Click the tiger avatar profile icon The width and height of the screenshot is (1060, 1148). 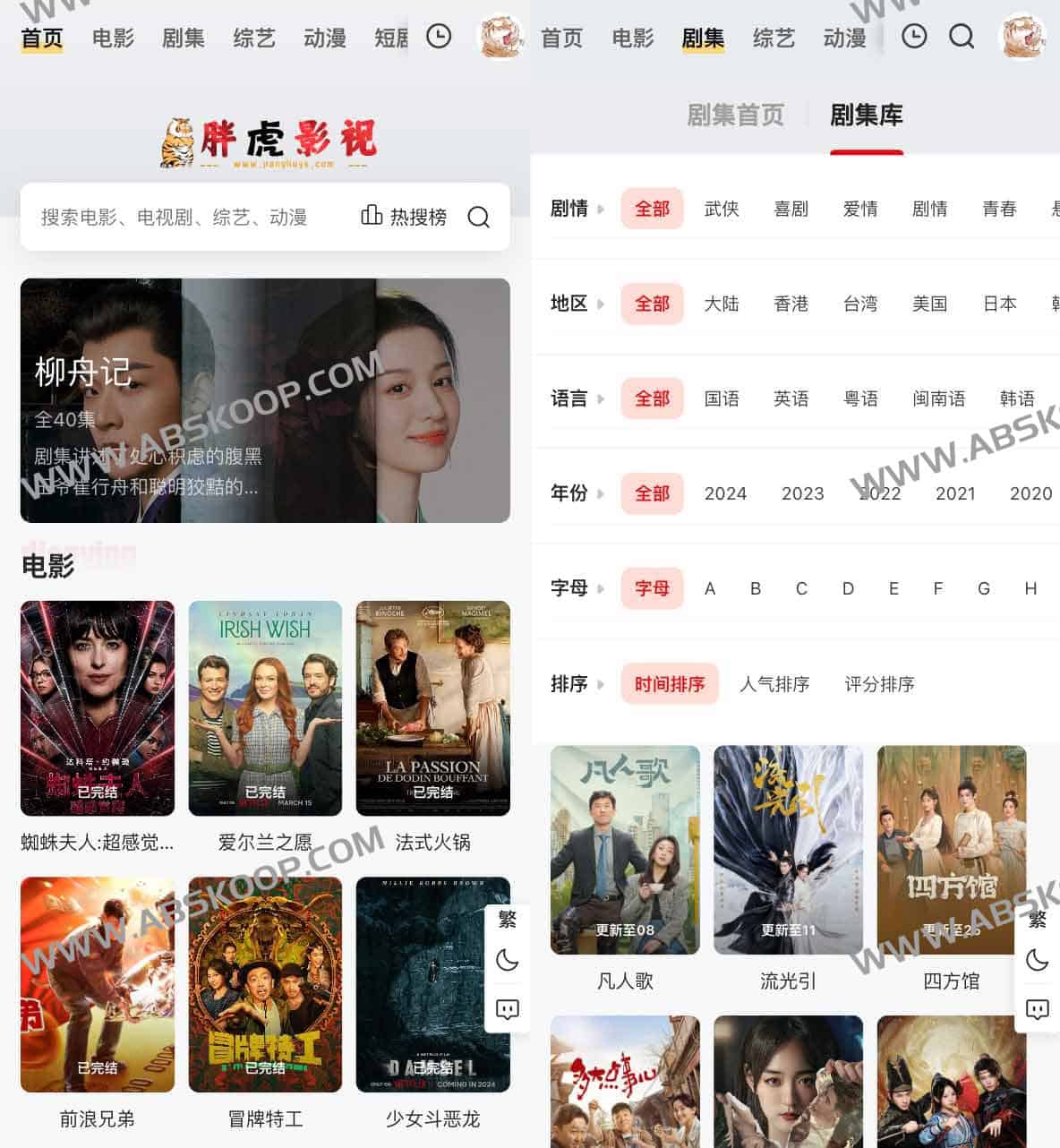pos(501,37)
